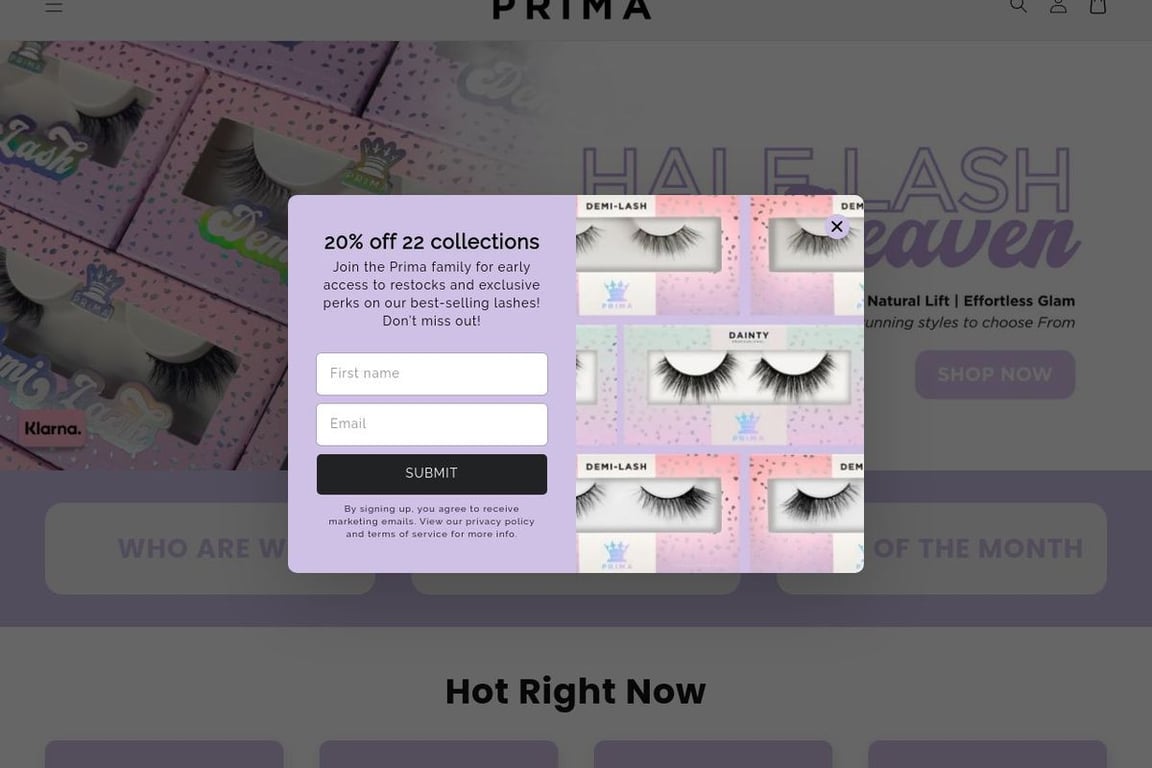Tap the Shop Now banner button

(995, 375)
